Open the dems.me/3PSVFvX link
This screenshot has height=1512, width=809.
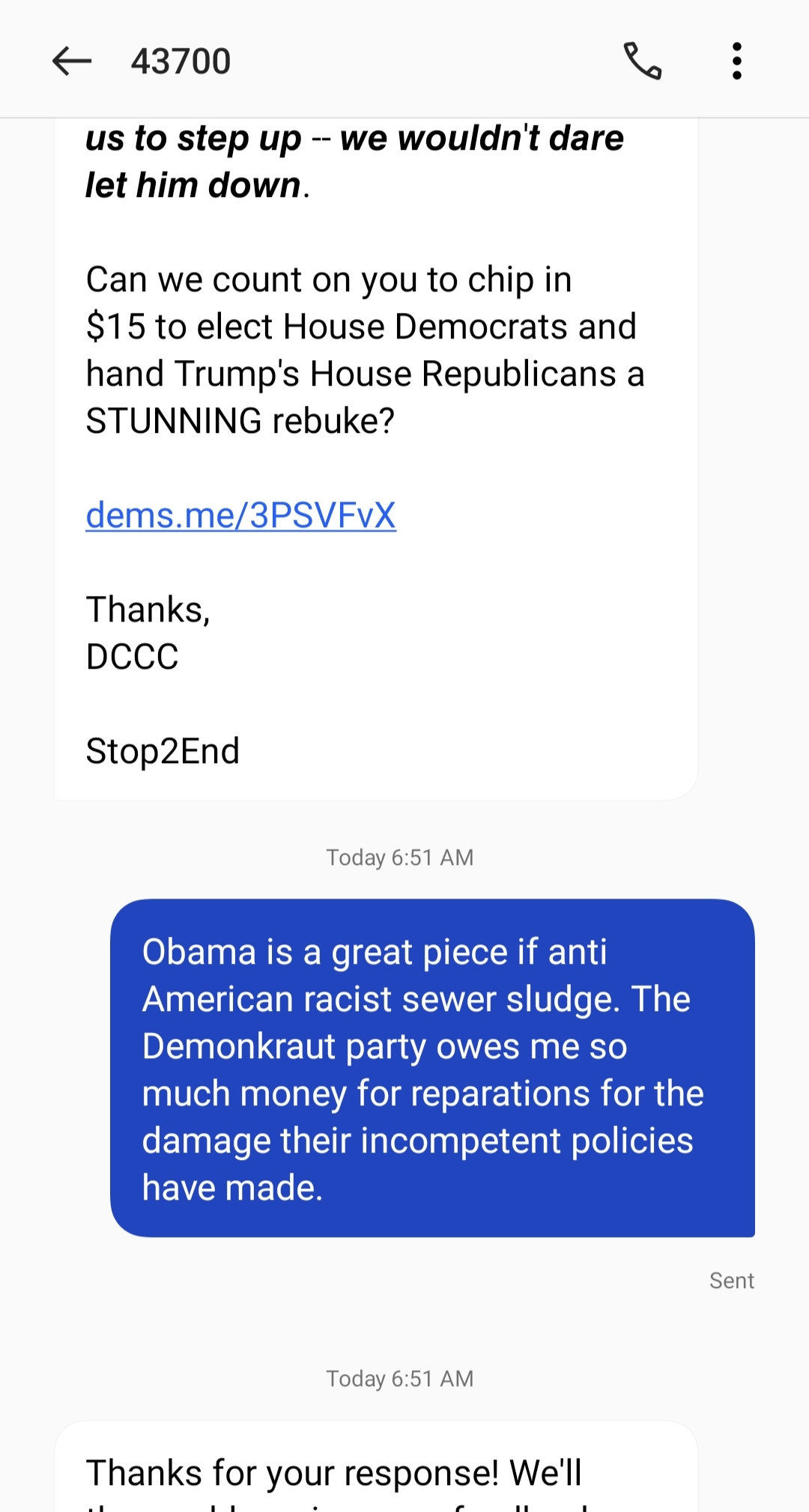(x=240, y=515)
